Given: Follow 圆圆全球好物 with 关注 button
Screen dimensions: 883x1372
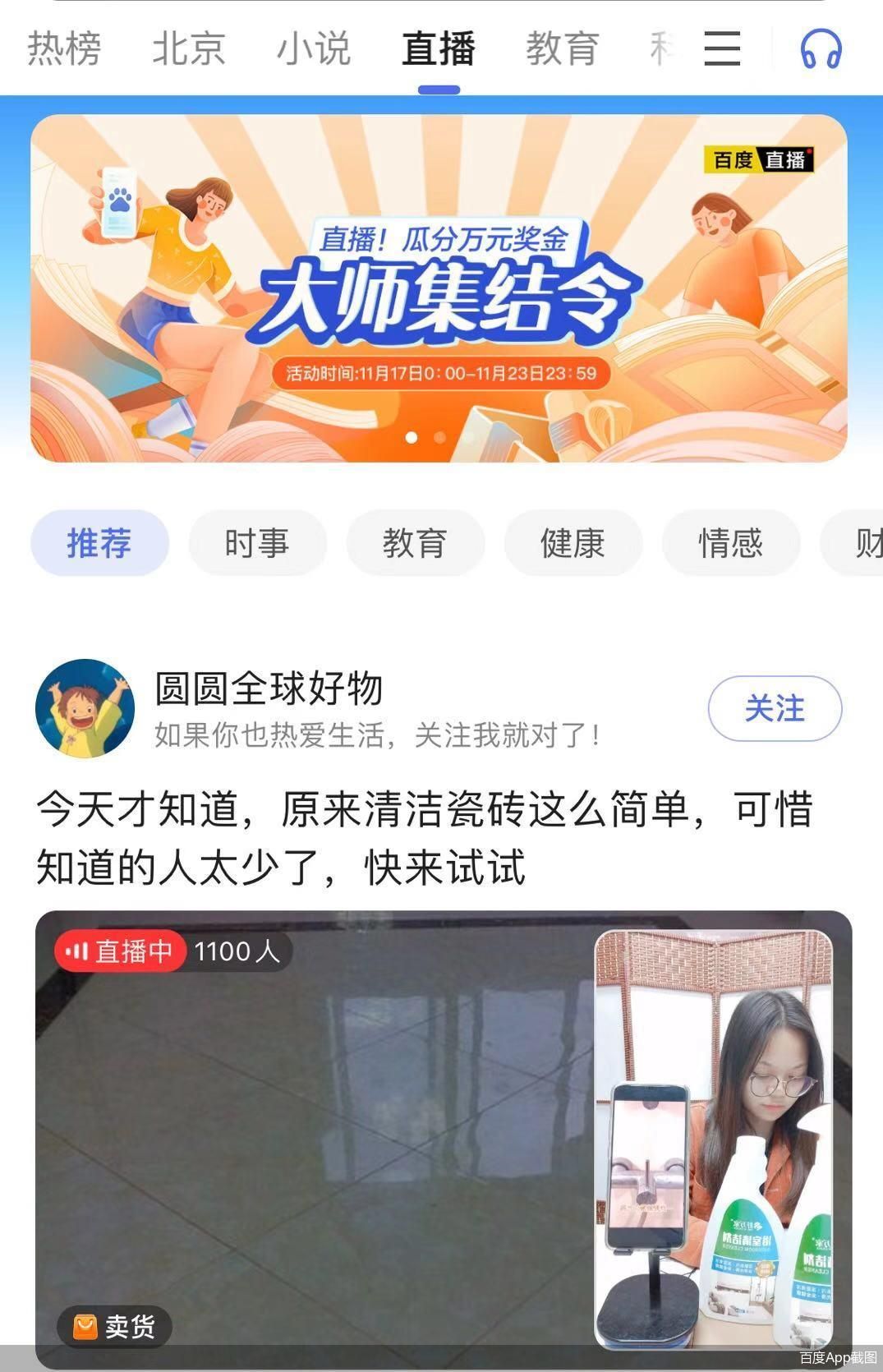Looking at the screenshot, I should [x=774, y=708].
